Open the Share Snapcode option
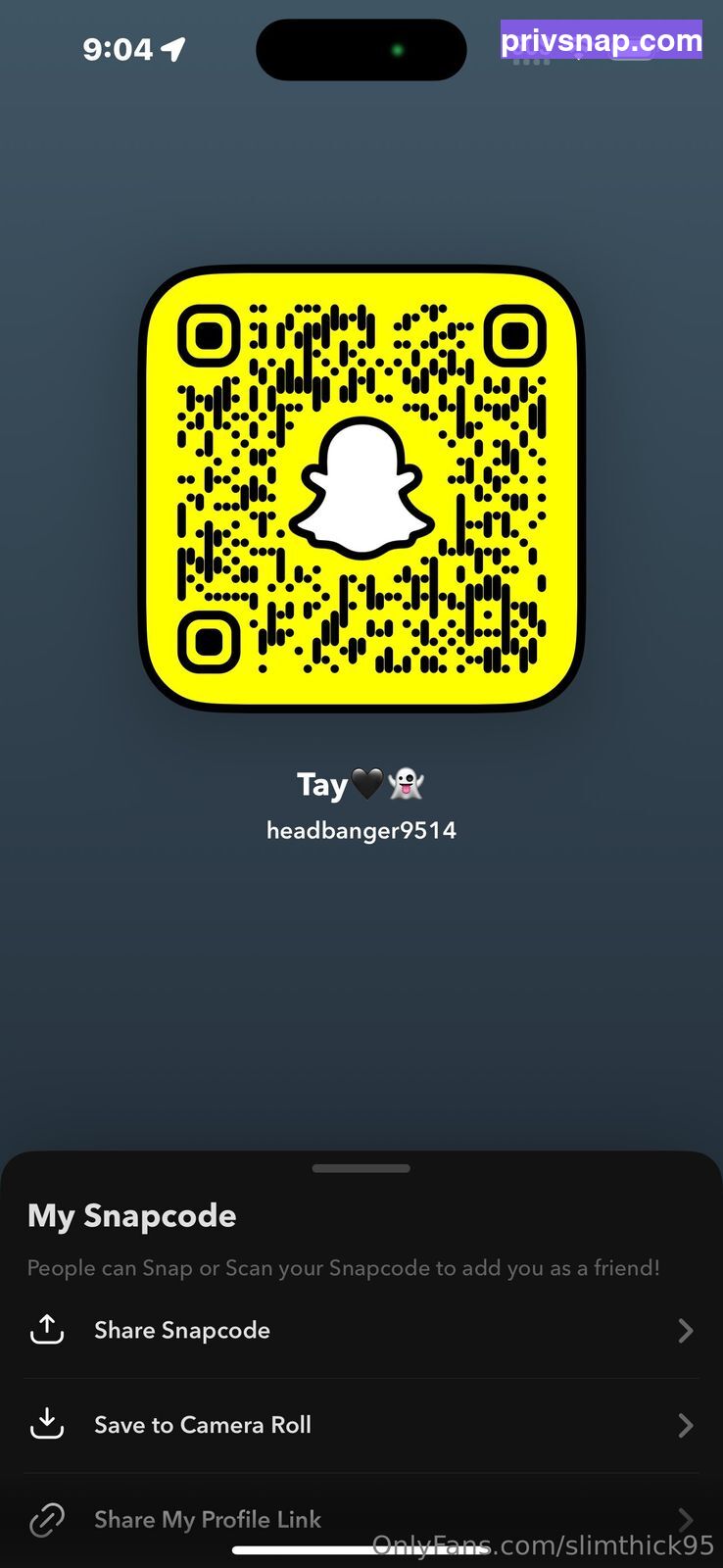Viewport: 723px width, 1568px height. pyautogui.click(x=361, y=1331)
